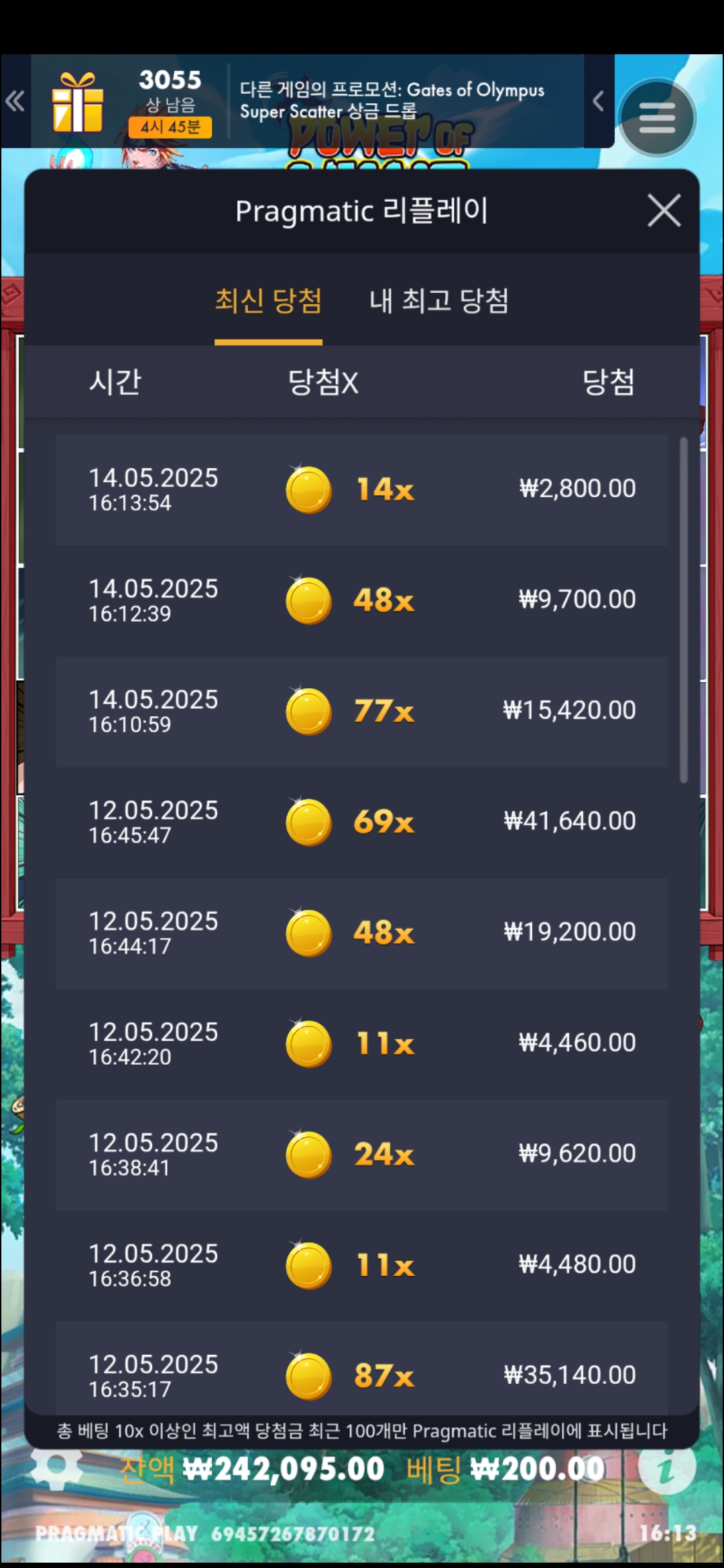
Task: Replay the 48x win of ₩9,700.00
Action: tap(361, 600)
